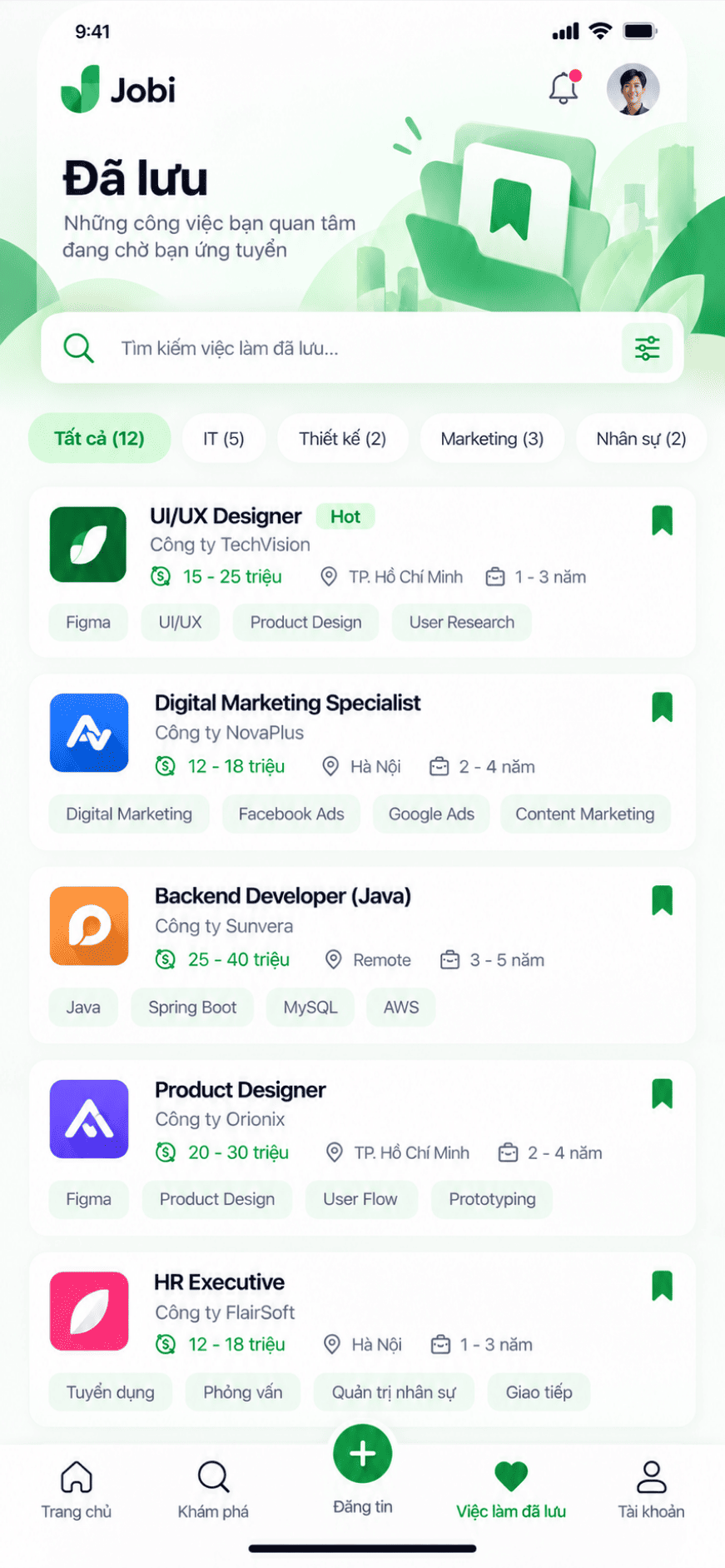Select the Thiết kế (2) chip
Viewport: 725px width, 1568px height.
pos(343,439)
